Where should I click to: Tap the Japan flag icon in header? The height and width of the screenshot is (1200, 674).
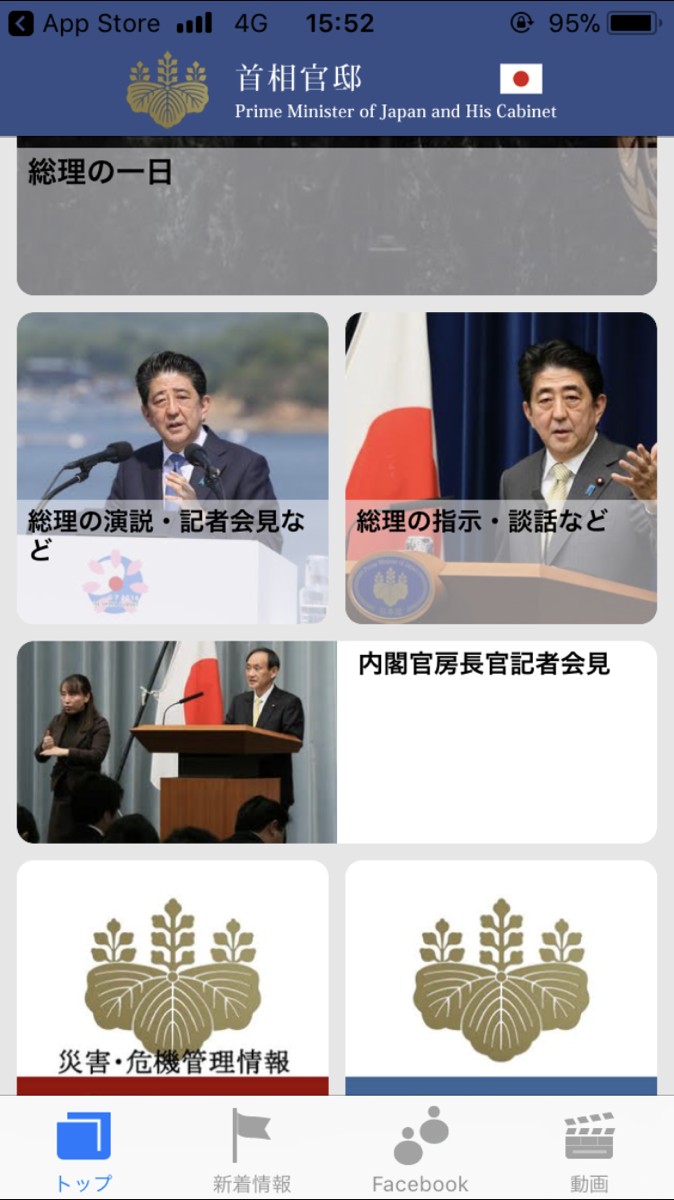(x=521, y=79)
